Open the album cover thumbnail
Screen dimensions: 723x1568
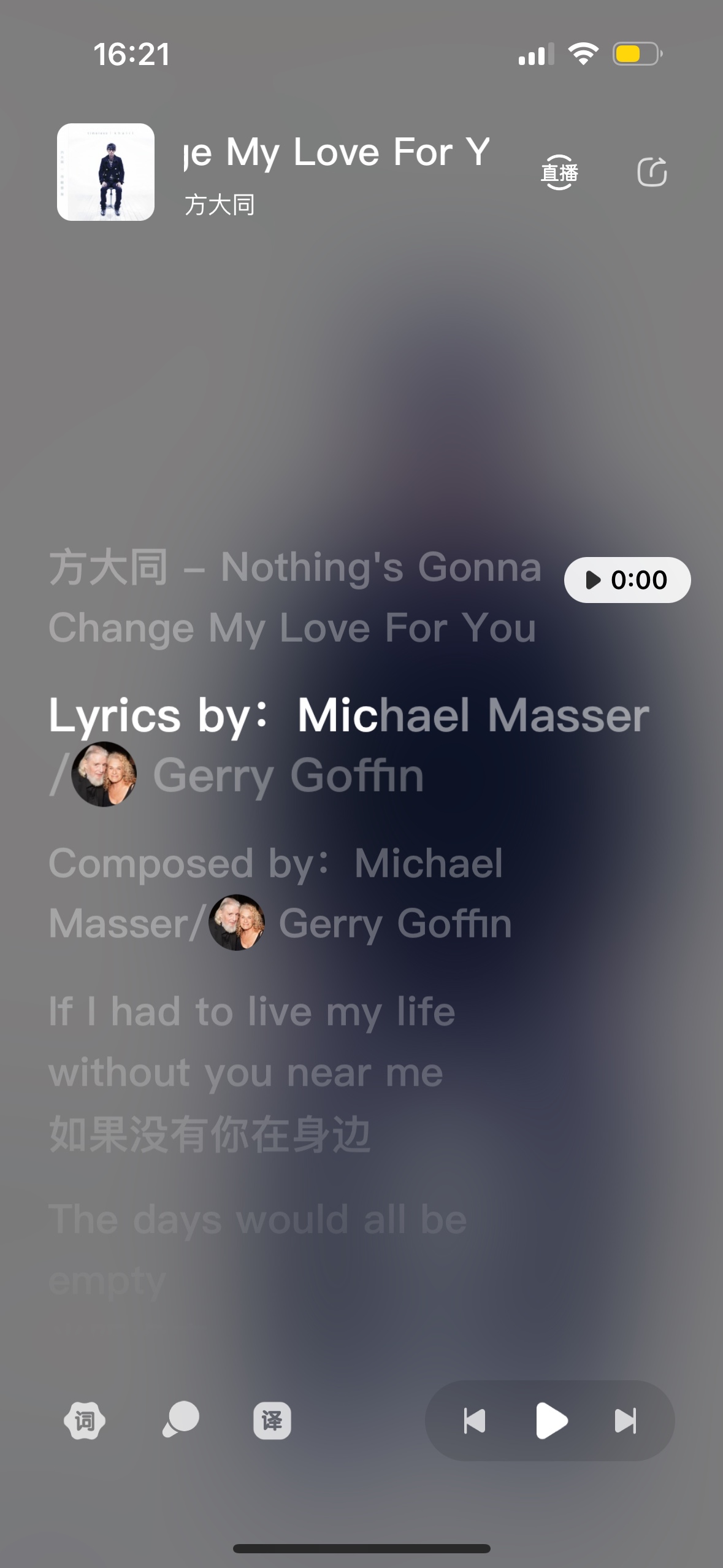[105, 172]
